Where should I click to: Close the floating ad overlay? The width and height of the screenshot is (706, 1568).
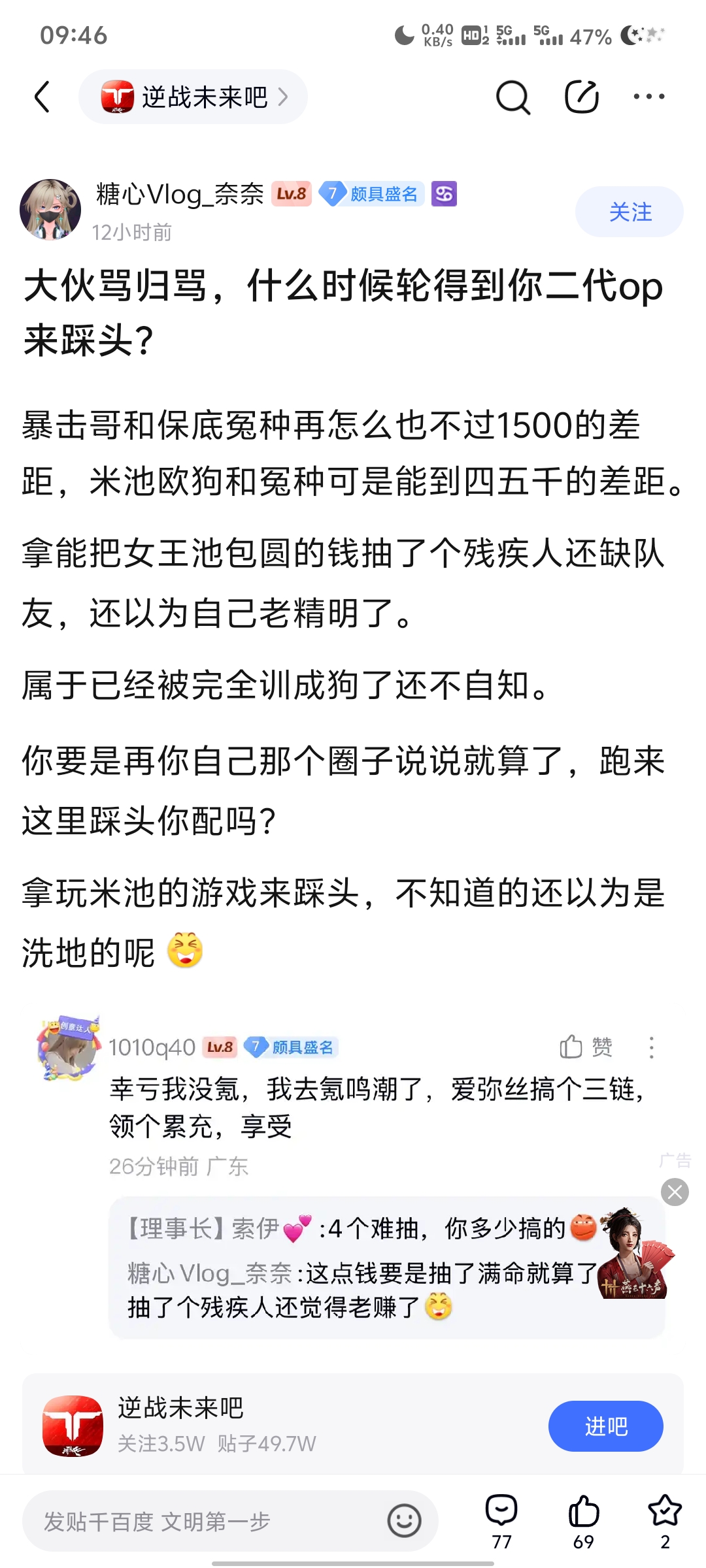675,1192
